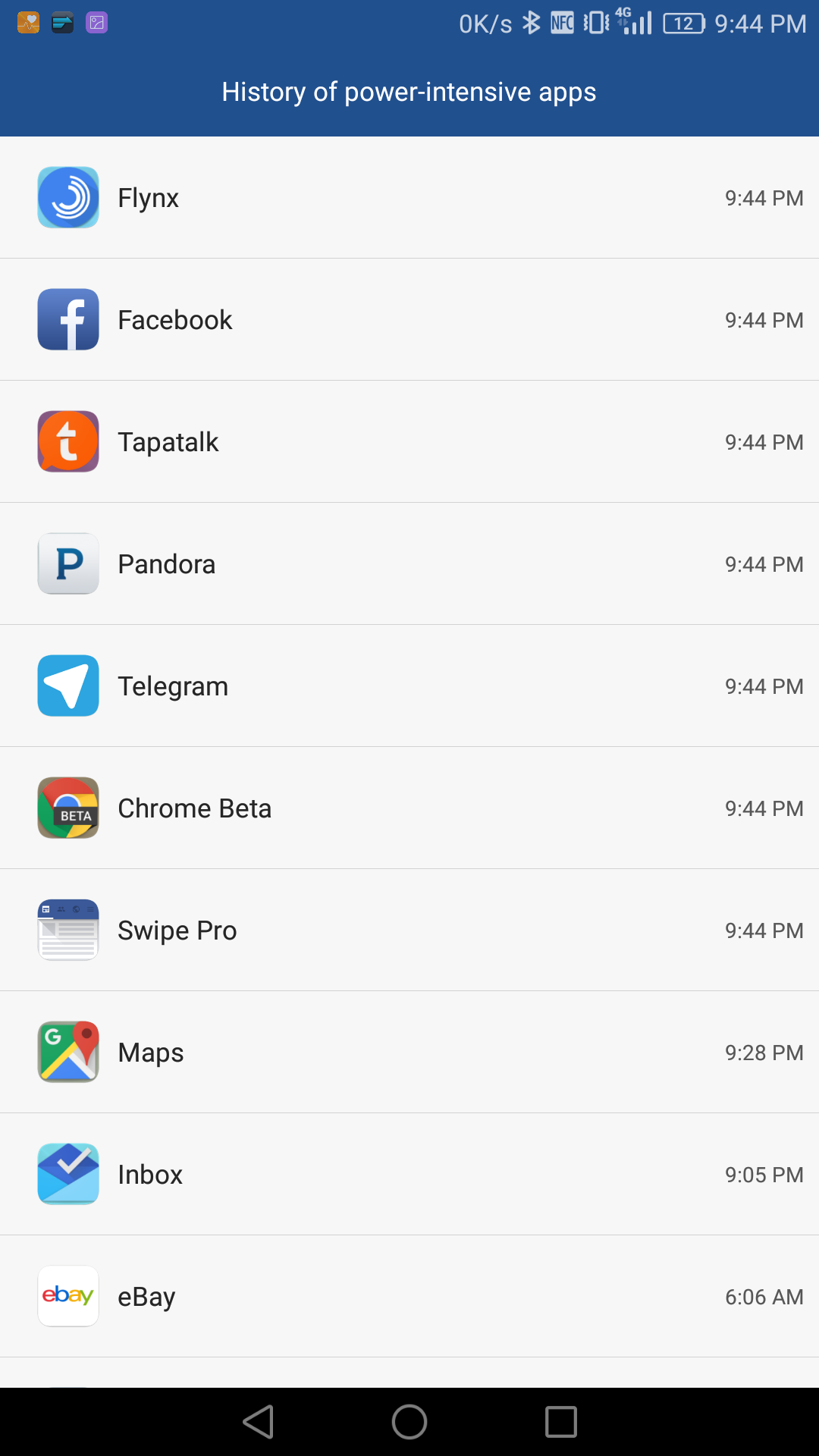Image resolution: width=819 pixels, height=1456 pixels.
Task: Open the Flynx entry
Action: coord(409,198)
